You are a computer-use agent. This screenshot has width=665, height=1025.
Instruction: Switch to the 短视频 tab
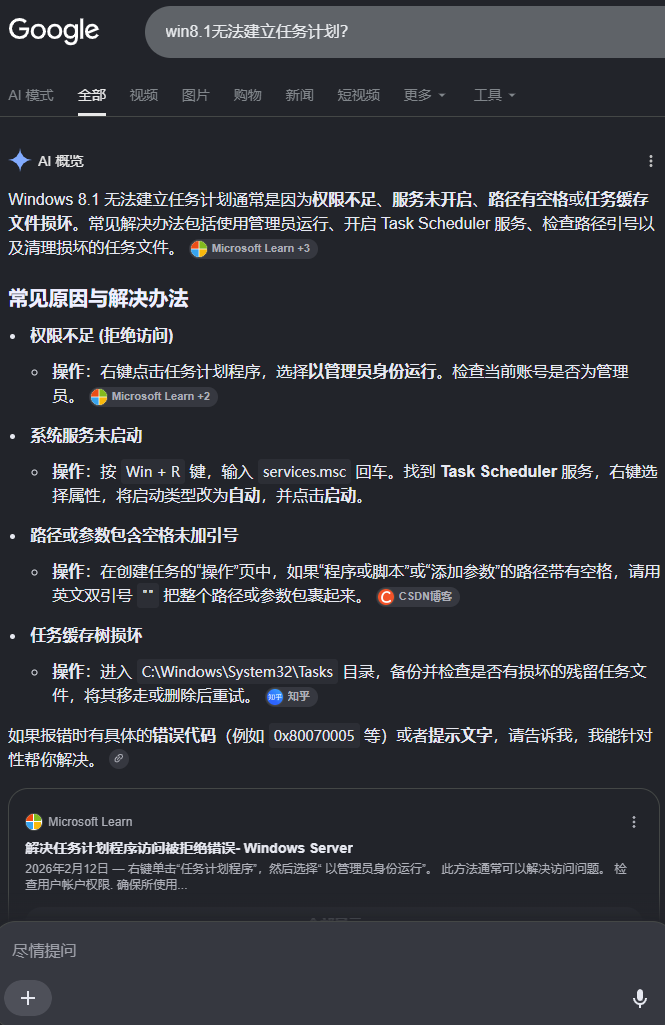point(358,95)
